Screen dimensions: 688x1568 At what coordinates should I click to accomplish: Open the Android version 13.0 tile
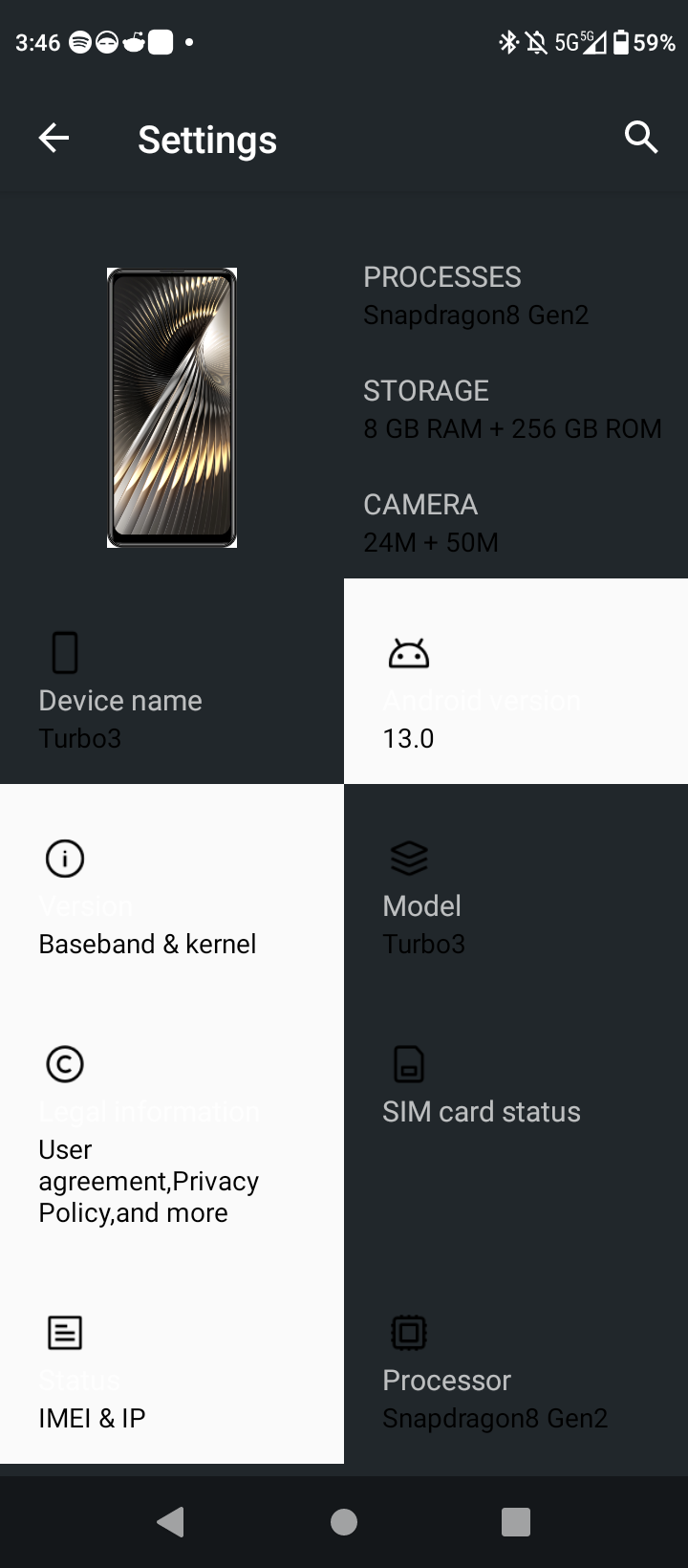tap(516, 682)
